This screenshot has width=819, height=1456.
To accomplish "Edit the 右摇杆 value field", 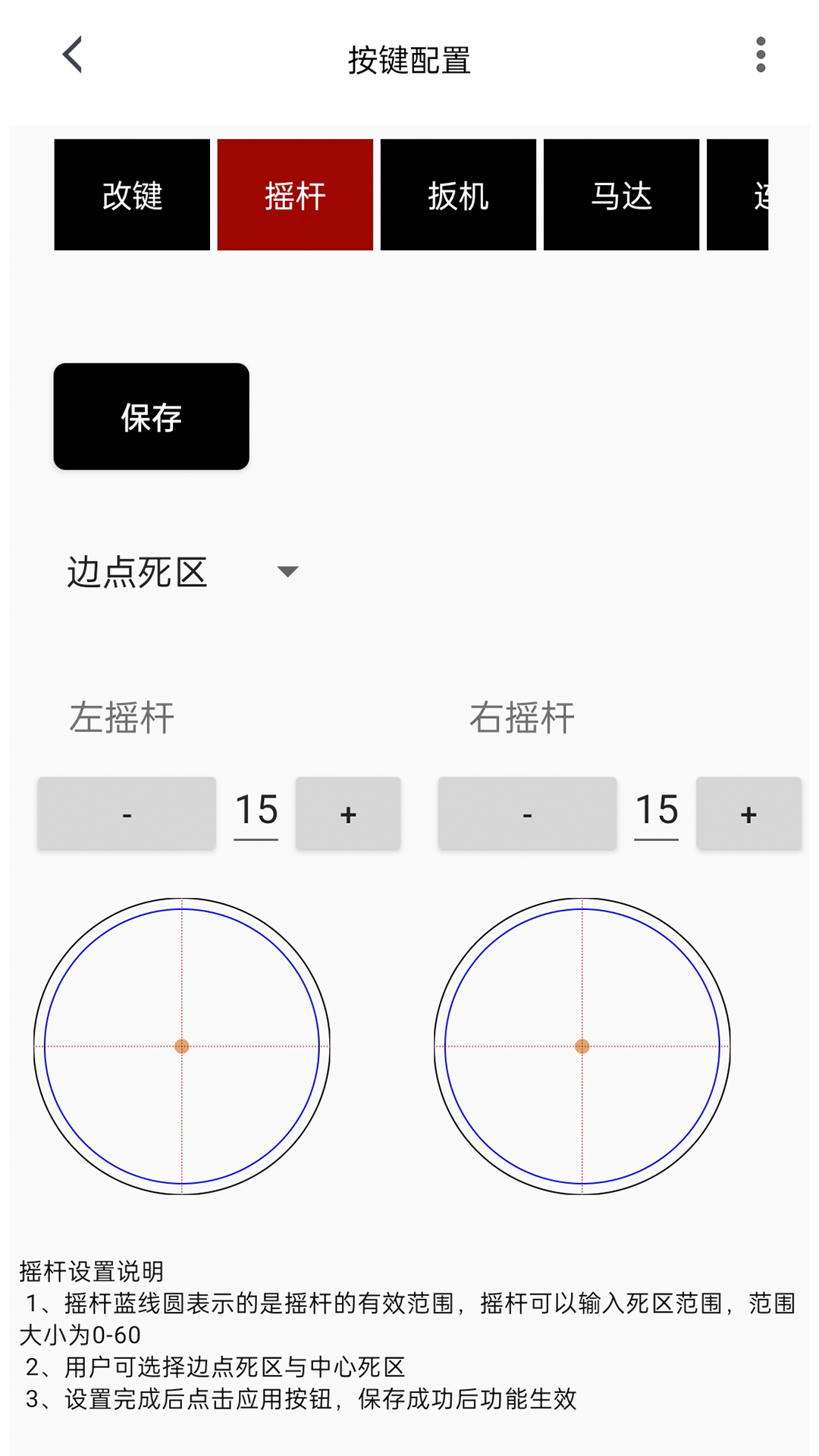I will point(656,811).
